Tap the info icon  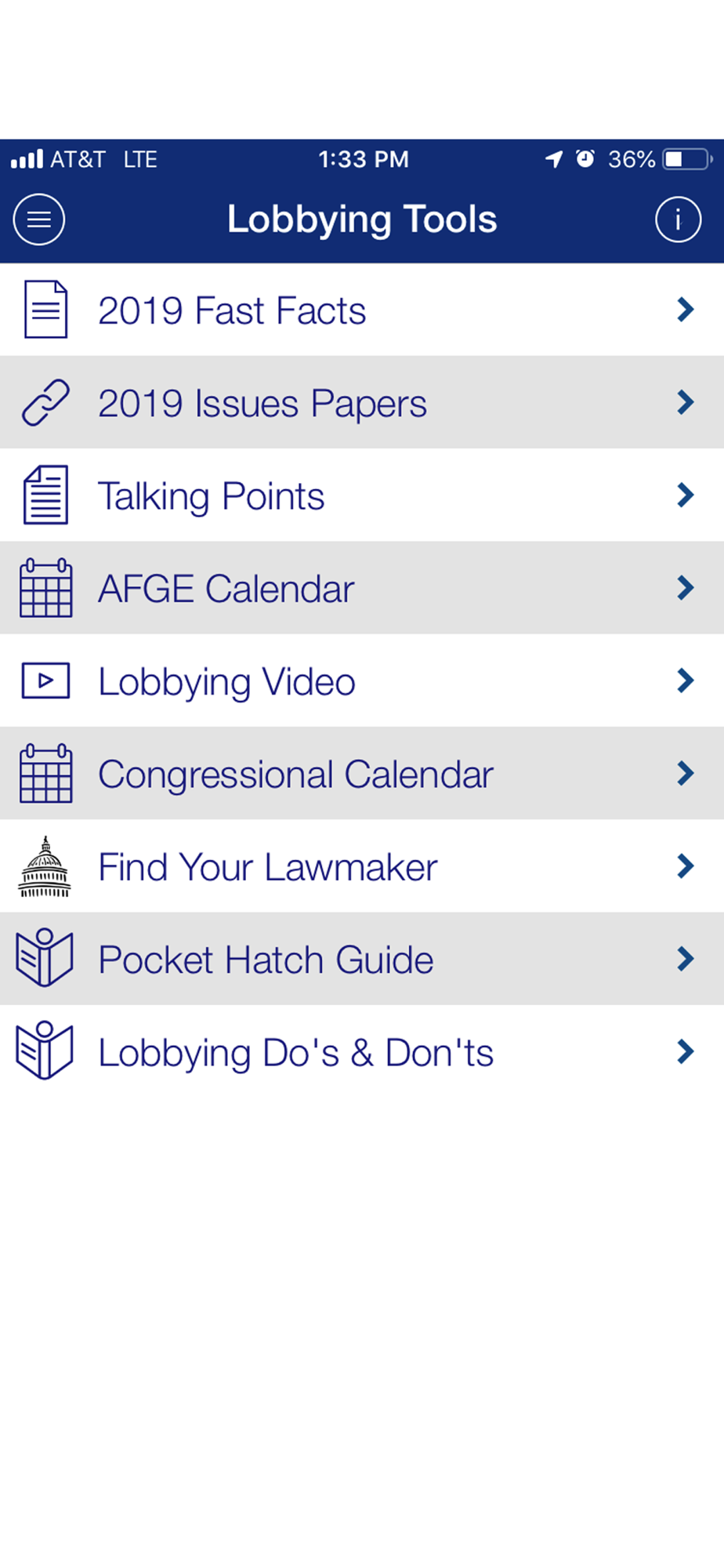pyautogui.click(x=678, y=220)
